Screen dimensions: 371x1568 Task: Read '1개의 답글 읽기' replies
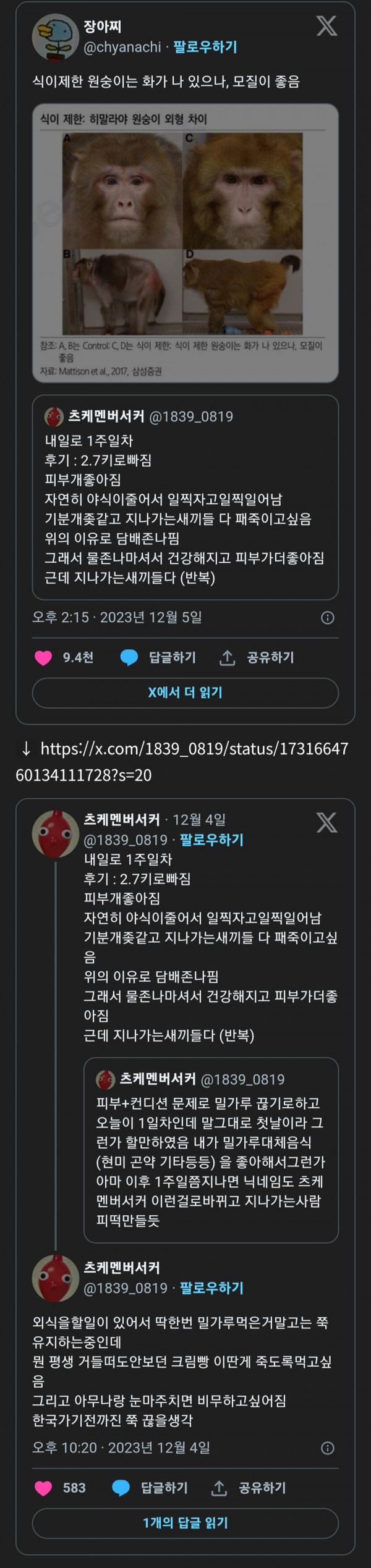click(185, 1523)
